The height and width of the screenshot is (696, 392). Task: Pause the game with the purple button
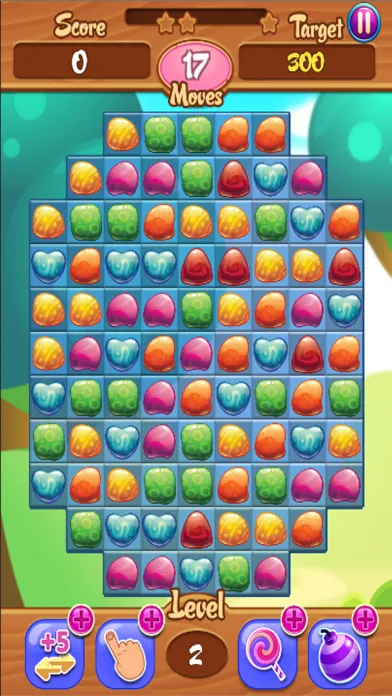[364, 22]
